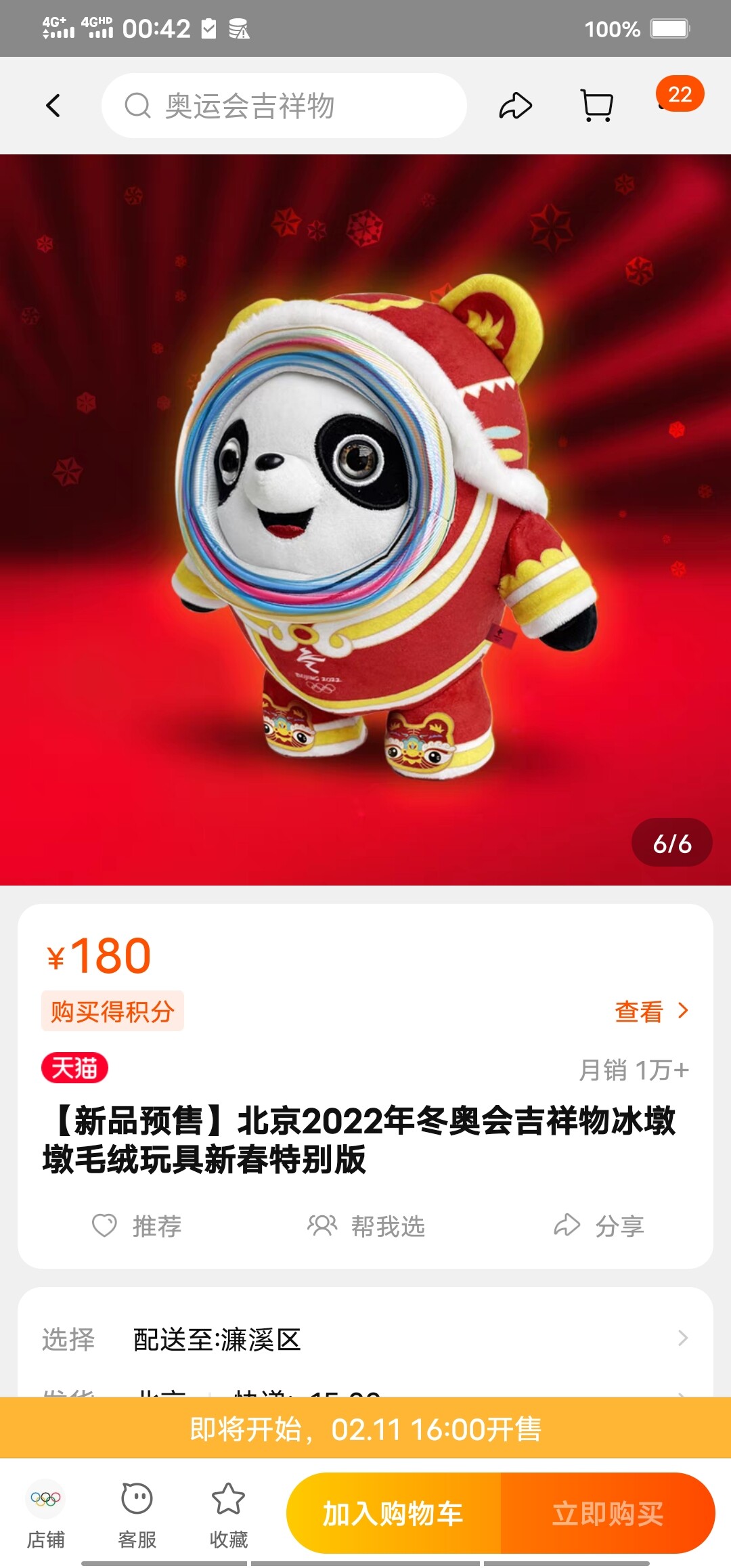The width and height of the screenshot is (731, 1568).
Task: Tap the share arrow in the top bar
Action: [x=516, y=106]
